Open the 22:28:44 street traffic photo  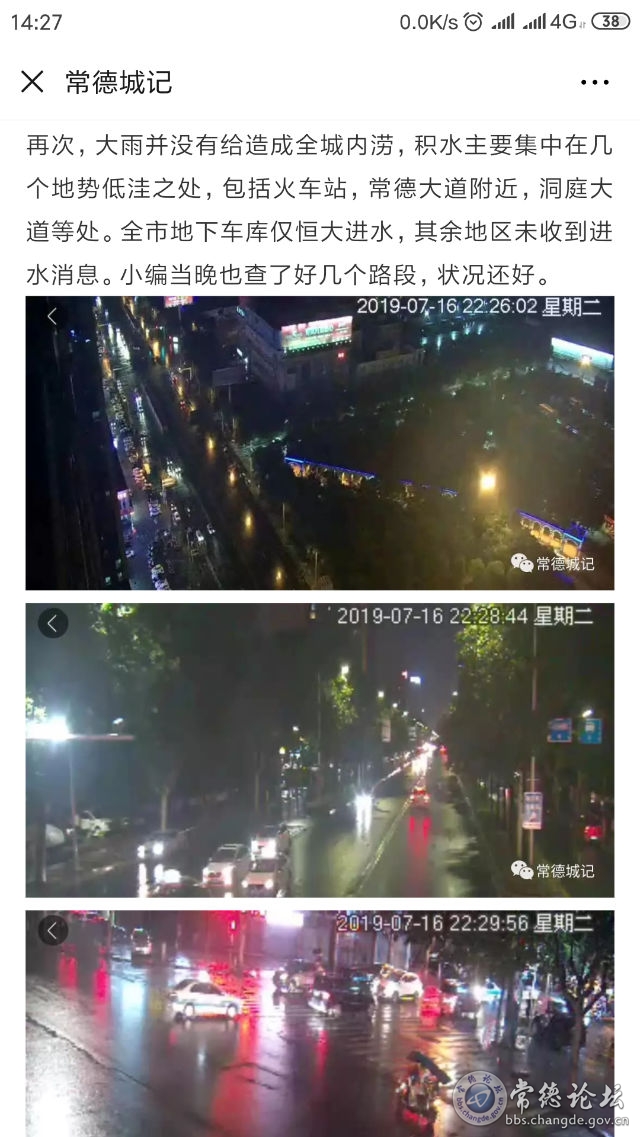point(320,749)
